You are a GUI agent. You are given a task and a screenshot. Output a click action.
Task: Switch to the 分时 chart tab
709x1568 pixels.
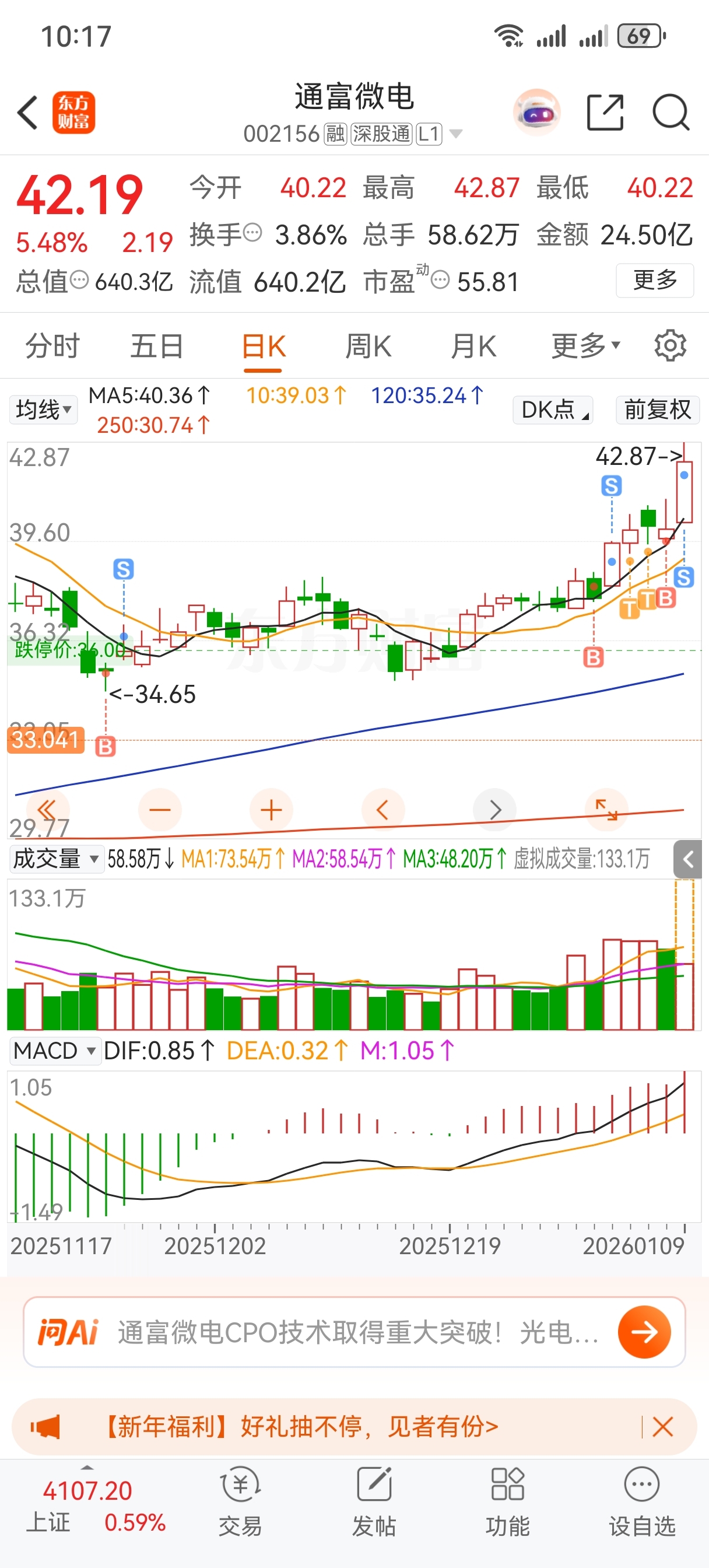(52, 347)
